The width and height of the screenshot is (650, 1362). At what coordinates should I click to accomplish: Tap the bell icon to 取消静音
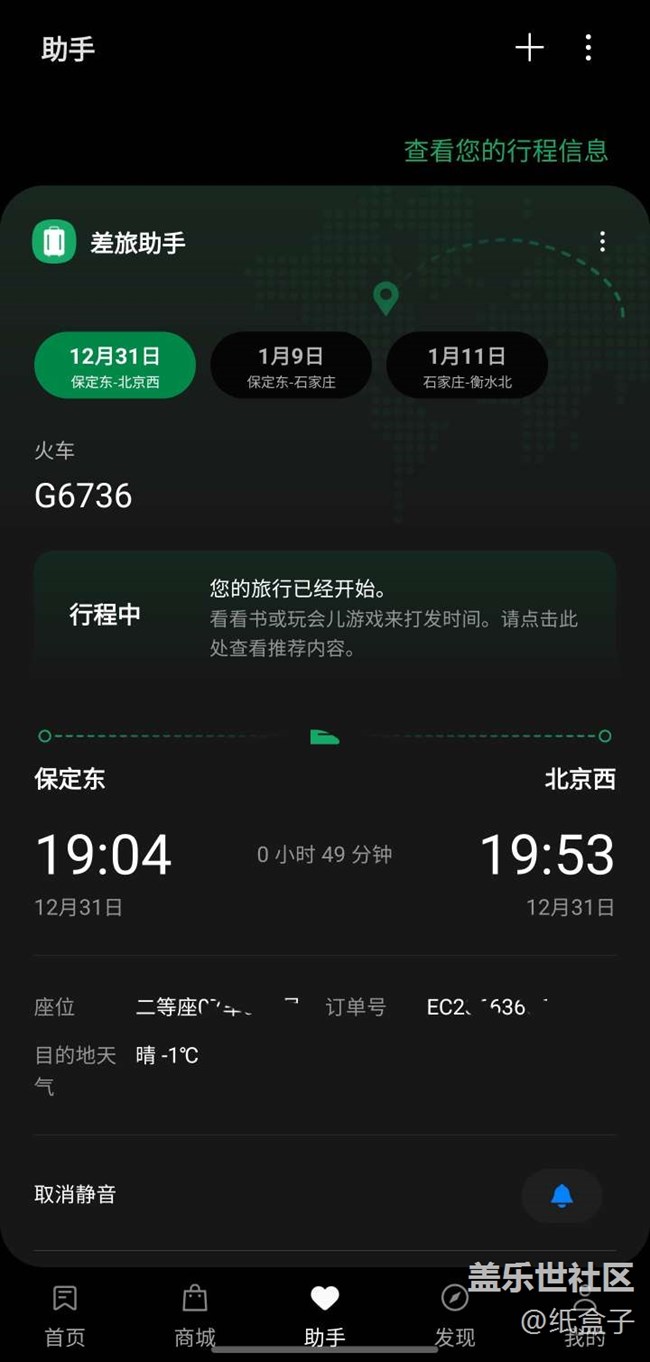coord(562,1195)
